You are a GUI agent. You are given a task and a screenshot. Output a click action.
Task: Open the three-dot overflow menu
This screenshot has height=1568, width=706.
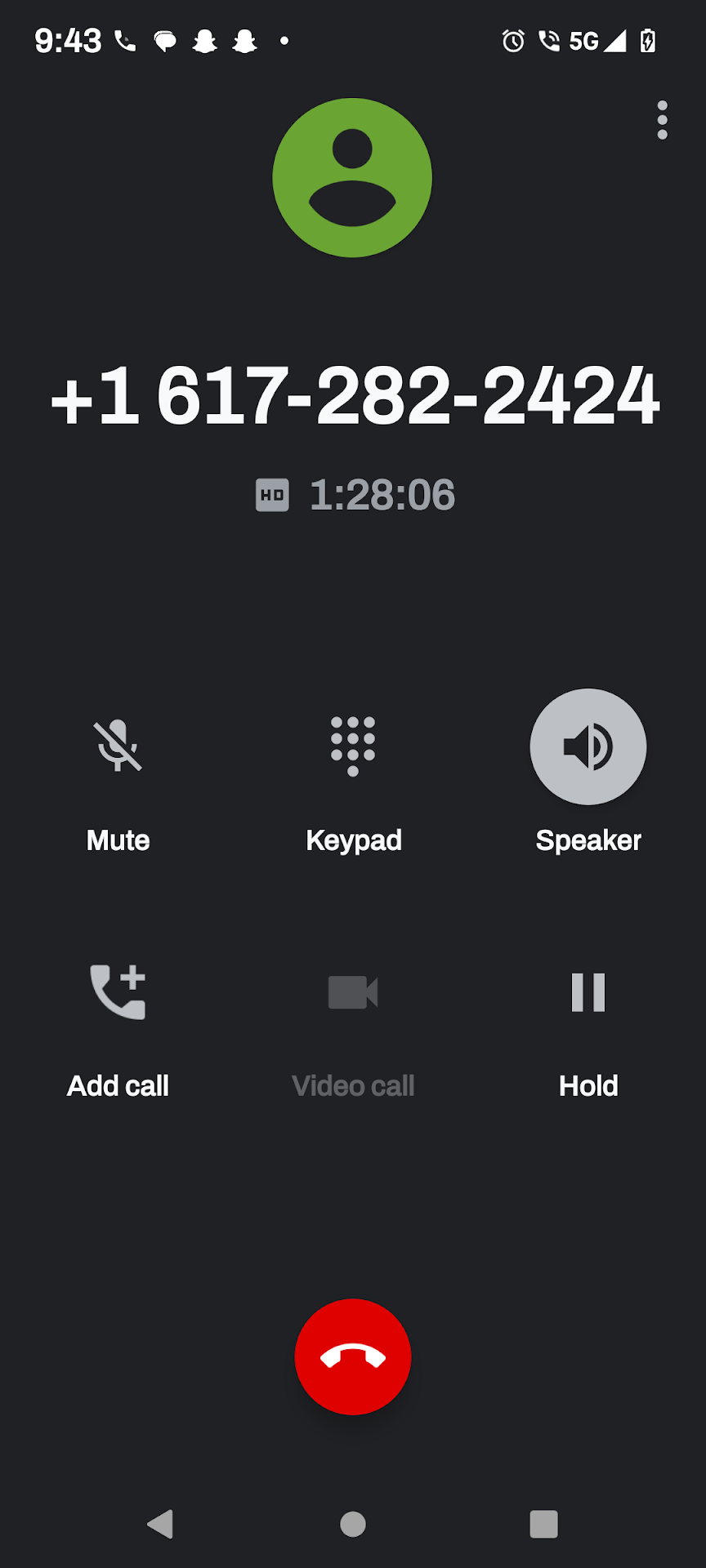click(662, 120)
